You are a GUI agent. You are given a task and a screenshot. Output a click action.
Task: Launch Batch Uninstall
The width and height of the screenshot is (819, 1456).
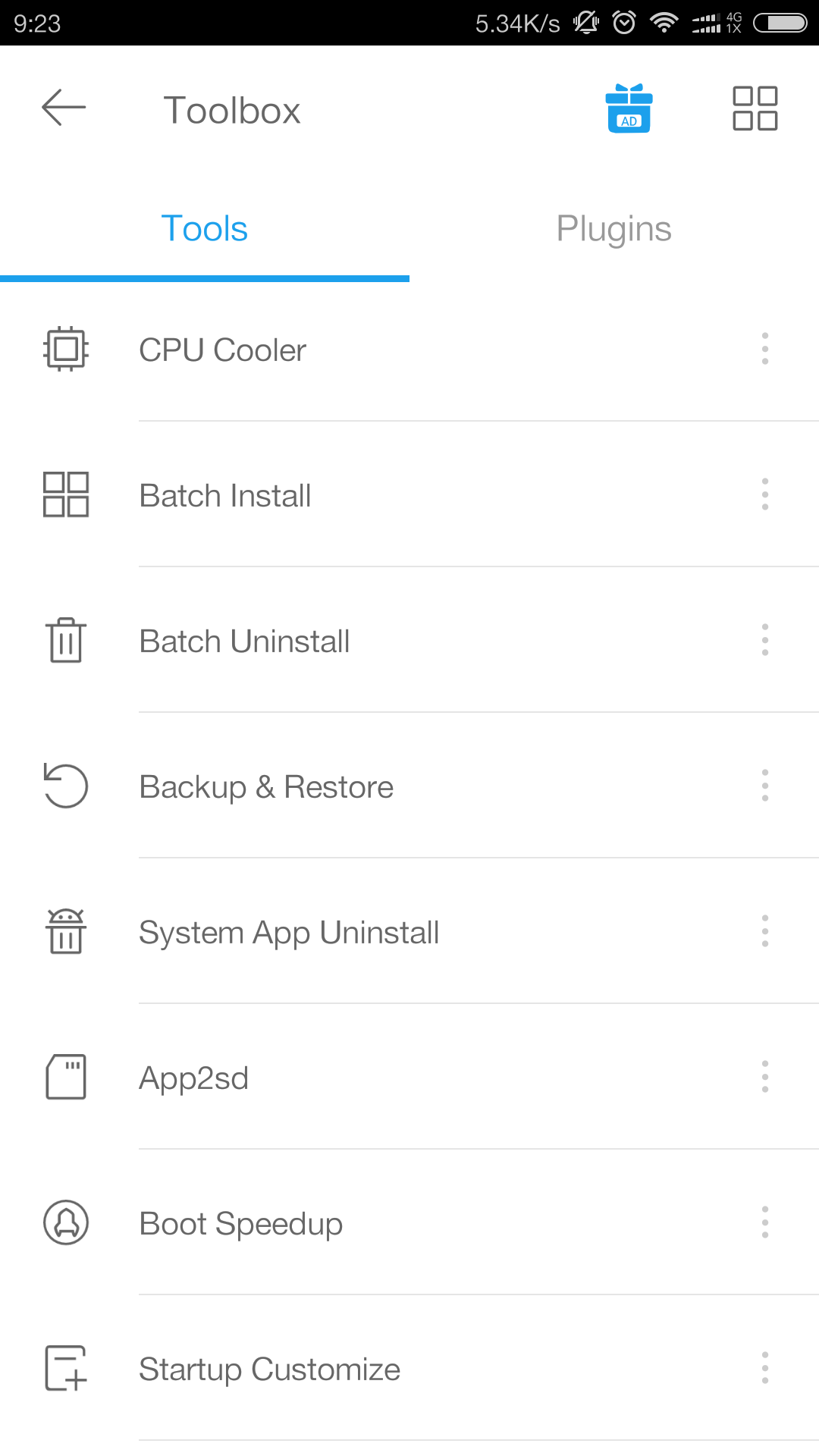click(x=244, y=642)
